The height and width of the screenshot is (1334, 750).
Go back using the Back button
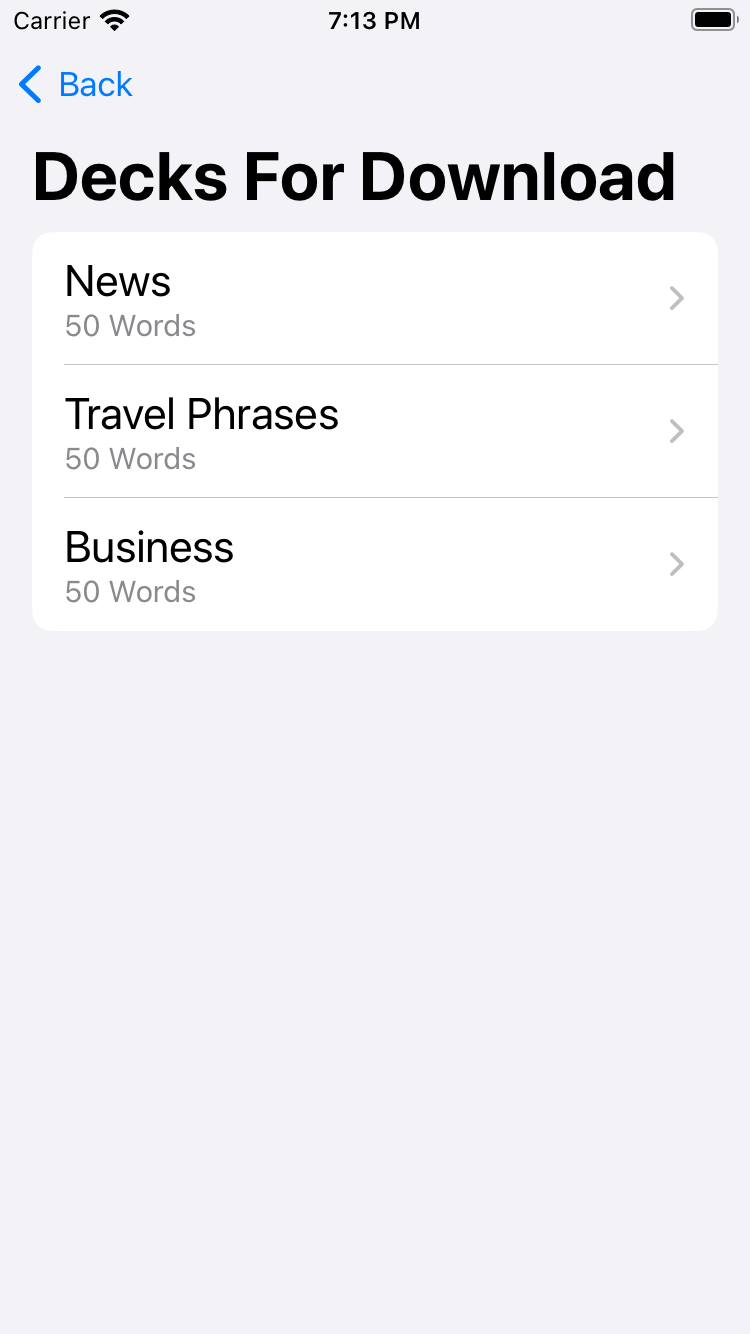[76, 85]
